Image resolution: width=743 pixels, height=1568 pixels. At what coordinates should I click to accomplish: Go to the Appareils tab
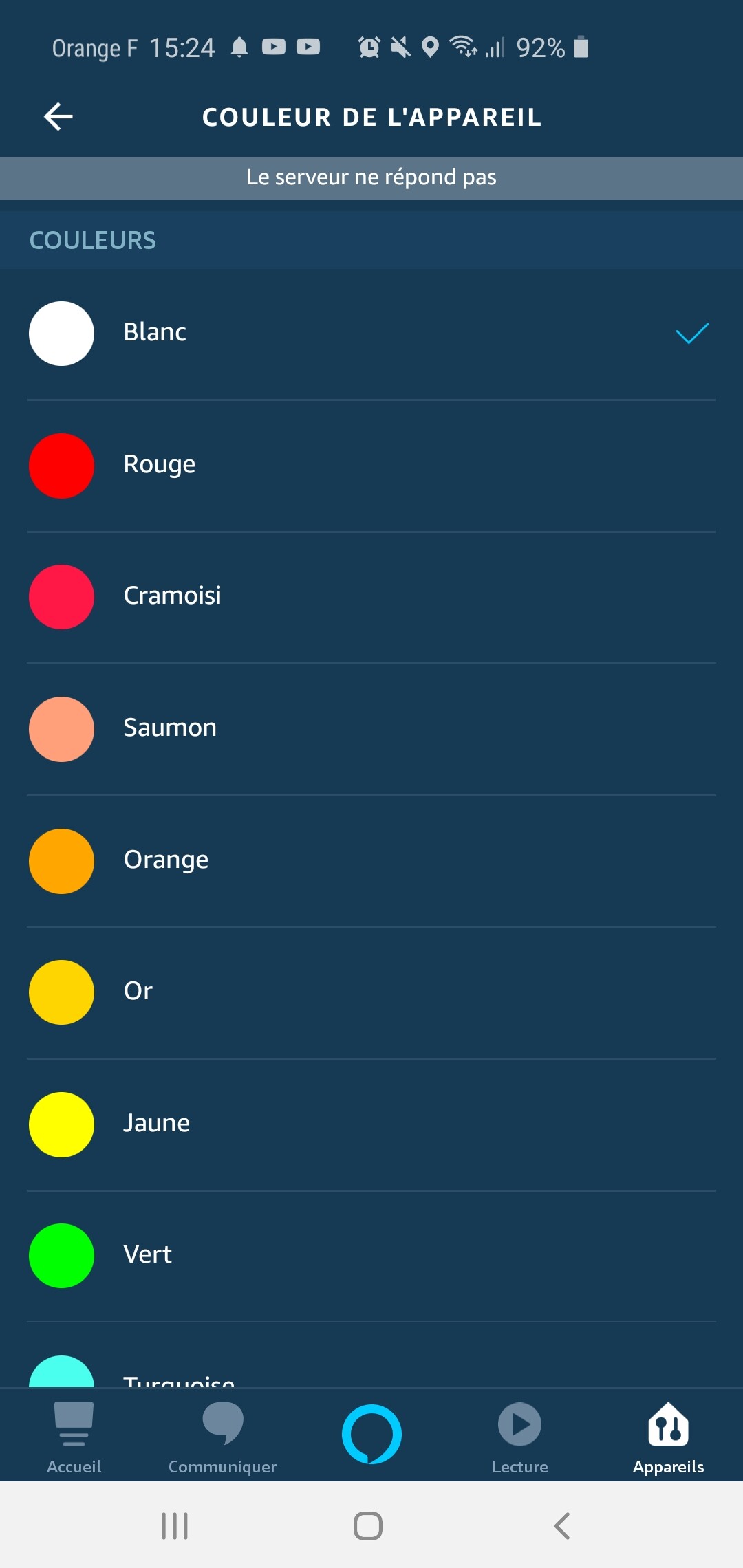pyautogui.click(x=668, y=1437)
